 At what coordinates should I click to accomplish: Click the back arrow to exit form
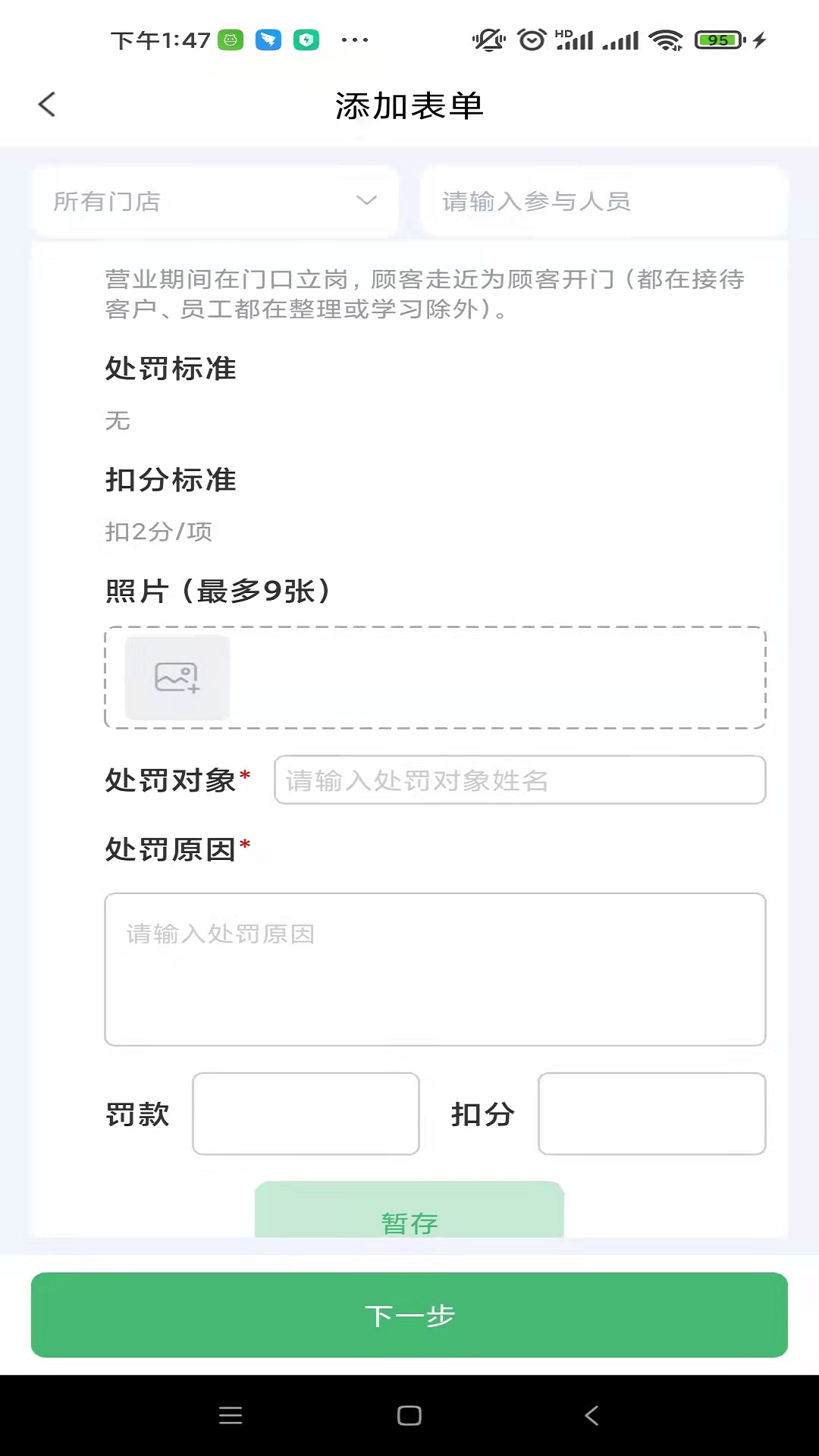(x=47, y=105)
